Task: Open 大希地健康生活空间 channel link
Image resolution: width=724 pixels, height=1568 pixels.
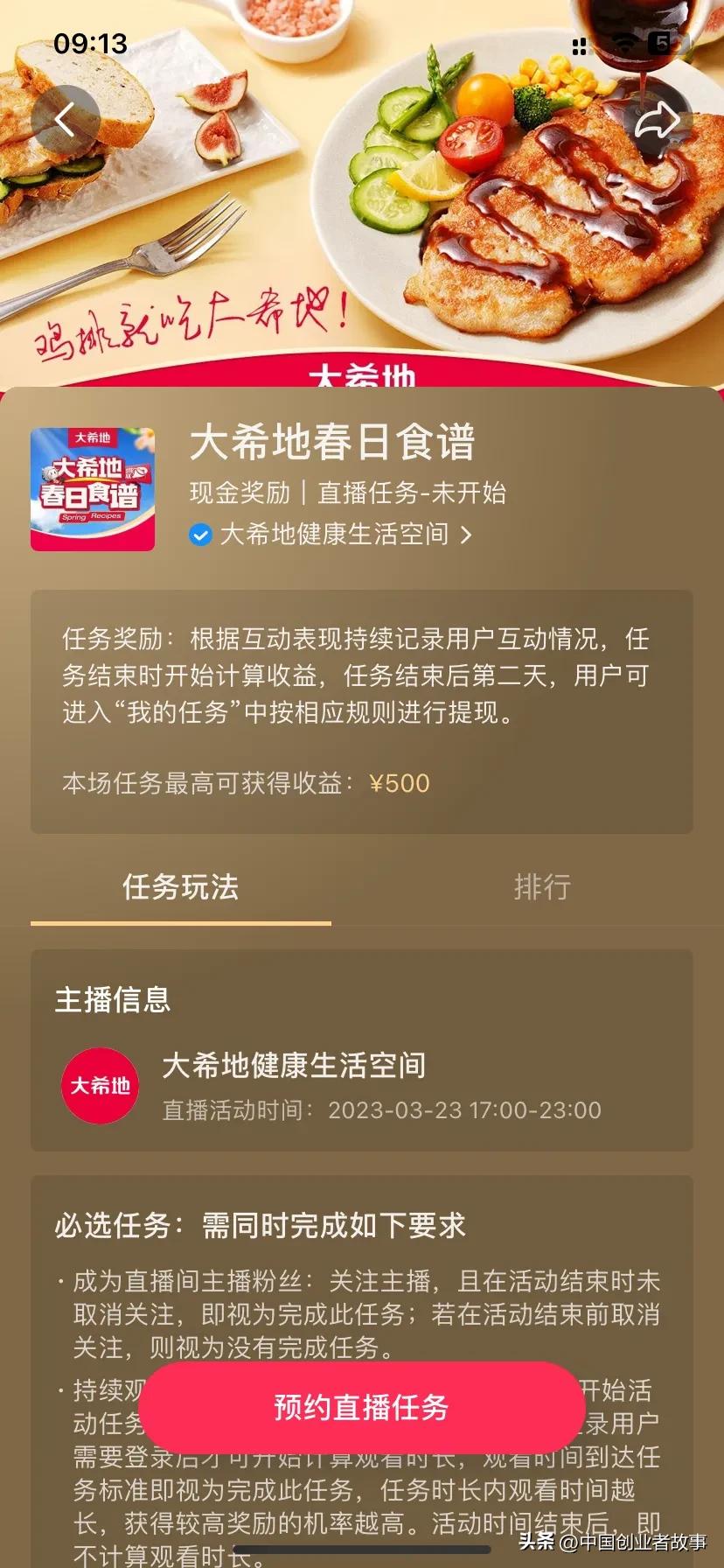Action: click(337, 534)
